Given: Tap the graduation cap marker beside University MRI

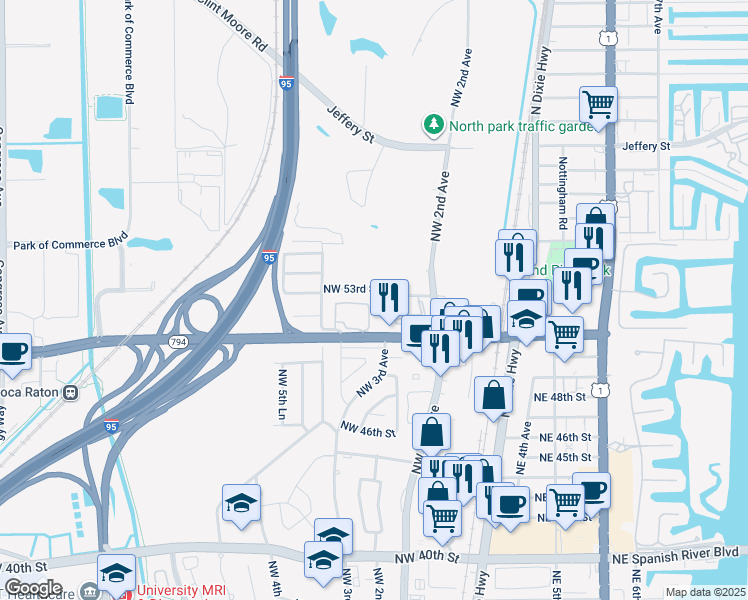Looking at the screenshot, I should tap(117, 573).
